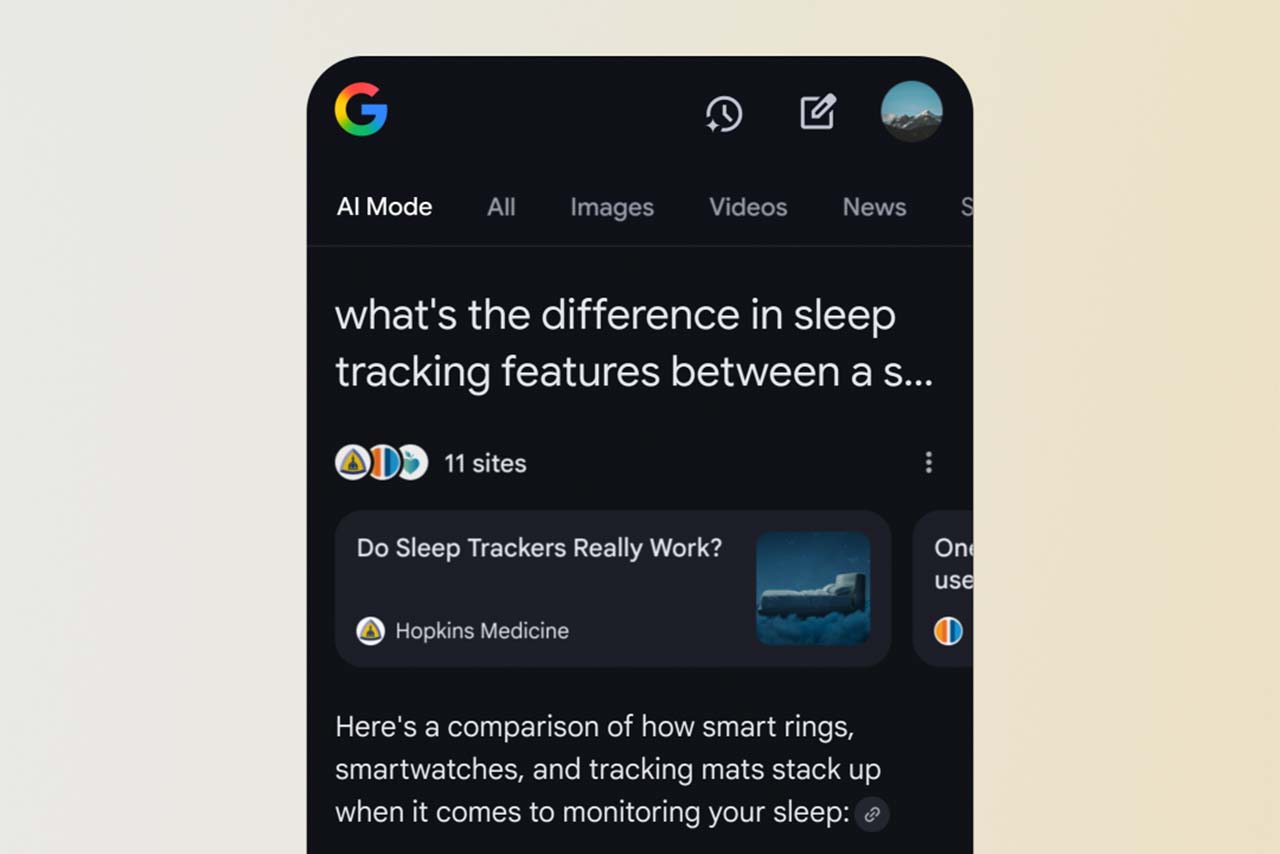Open AI Mode history
This screenshot has width=1280, height=854.
click(x=724, y=113)
